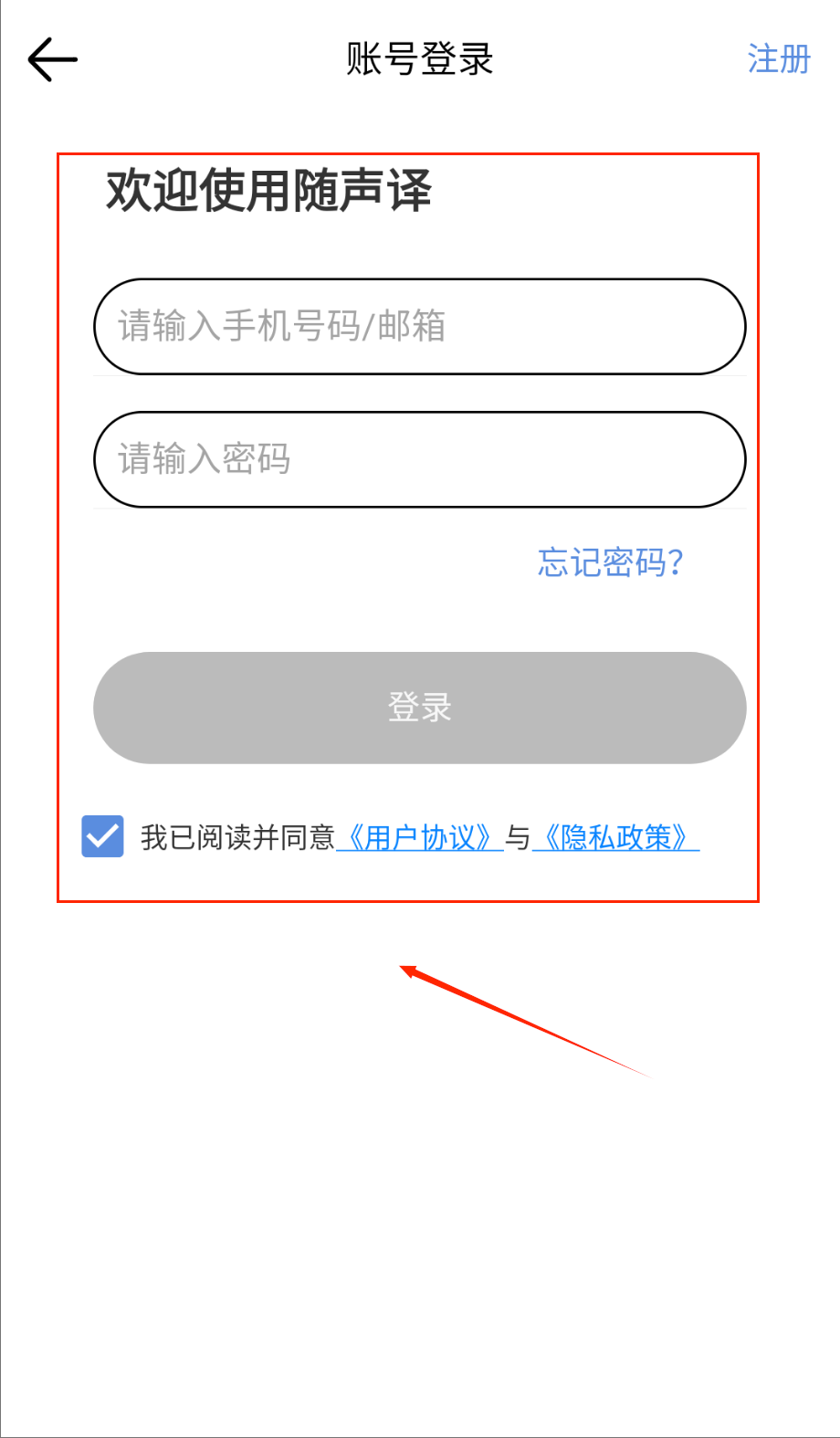Image resolution: width=840 pixels, height=1438 pixels.
Task: Read the 《隐私政策》 privacy policy
Action: 615,837
